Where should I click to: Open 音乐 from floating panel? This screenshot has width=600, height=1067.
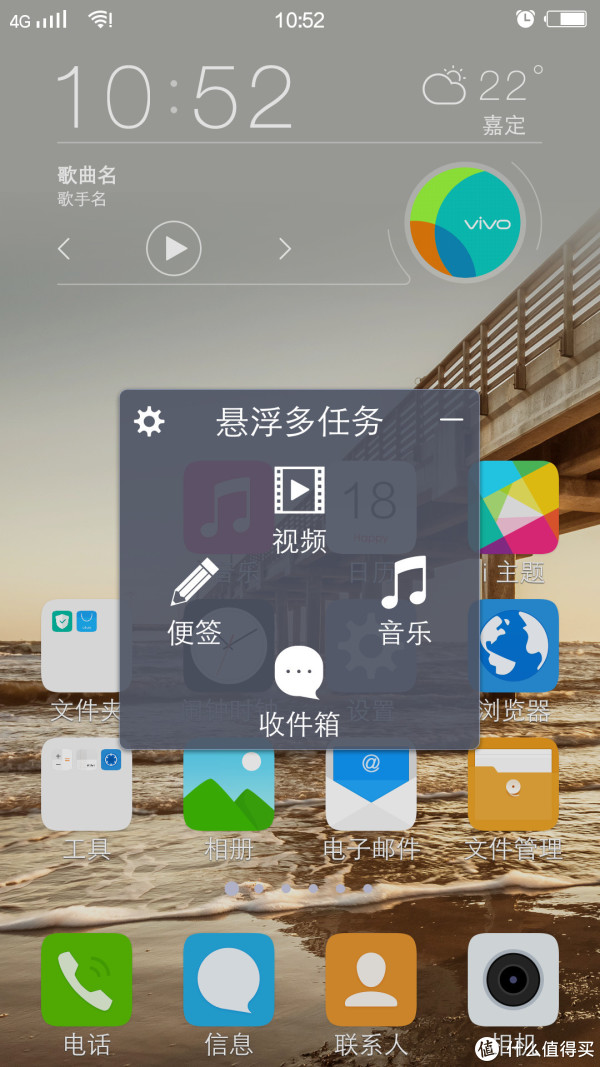405,599
